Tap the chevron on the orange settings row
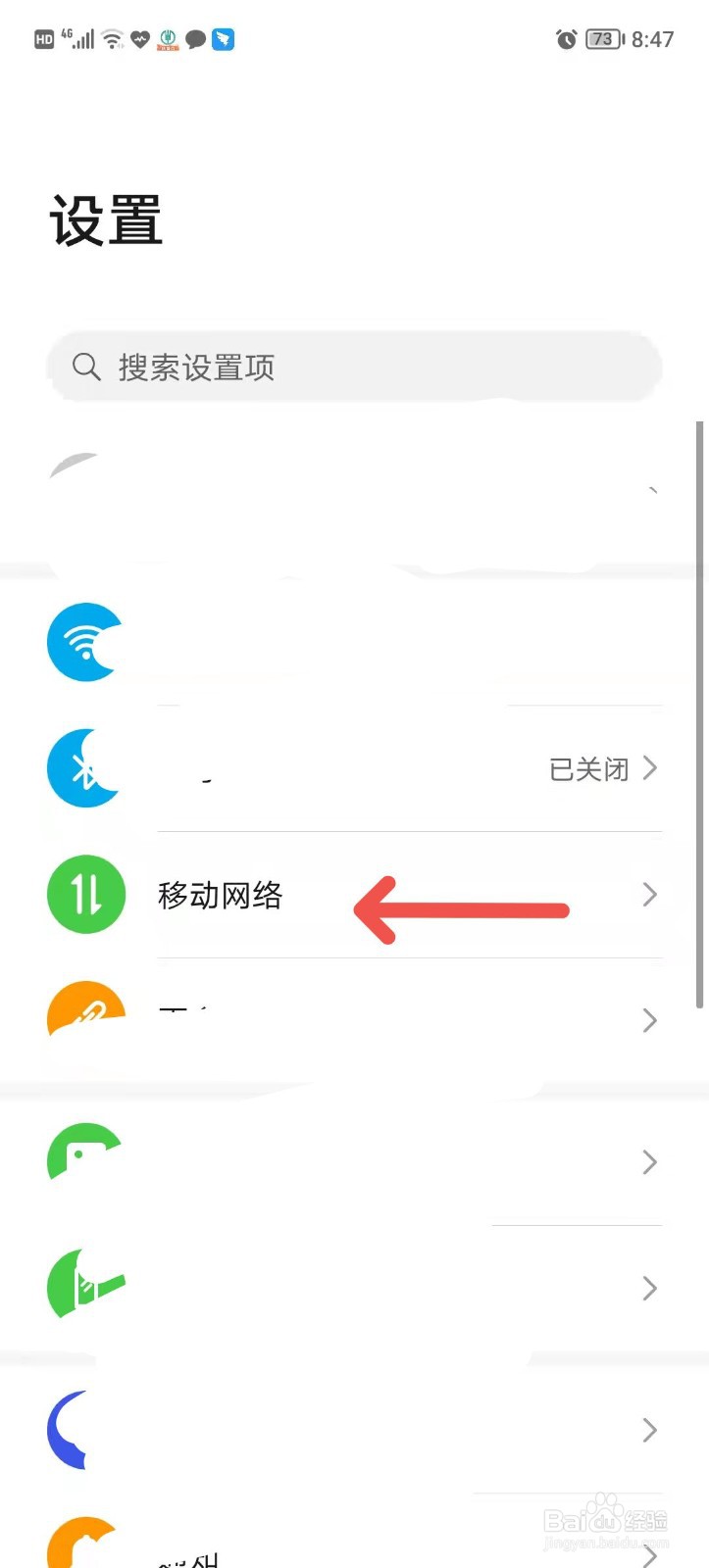The image size is (709, 1568). (x=648, y=1020)
